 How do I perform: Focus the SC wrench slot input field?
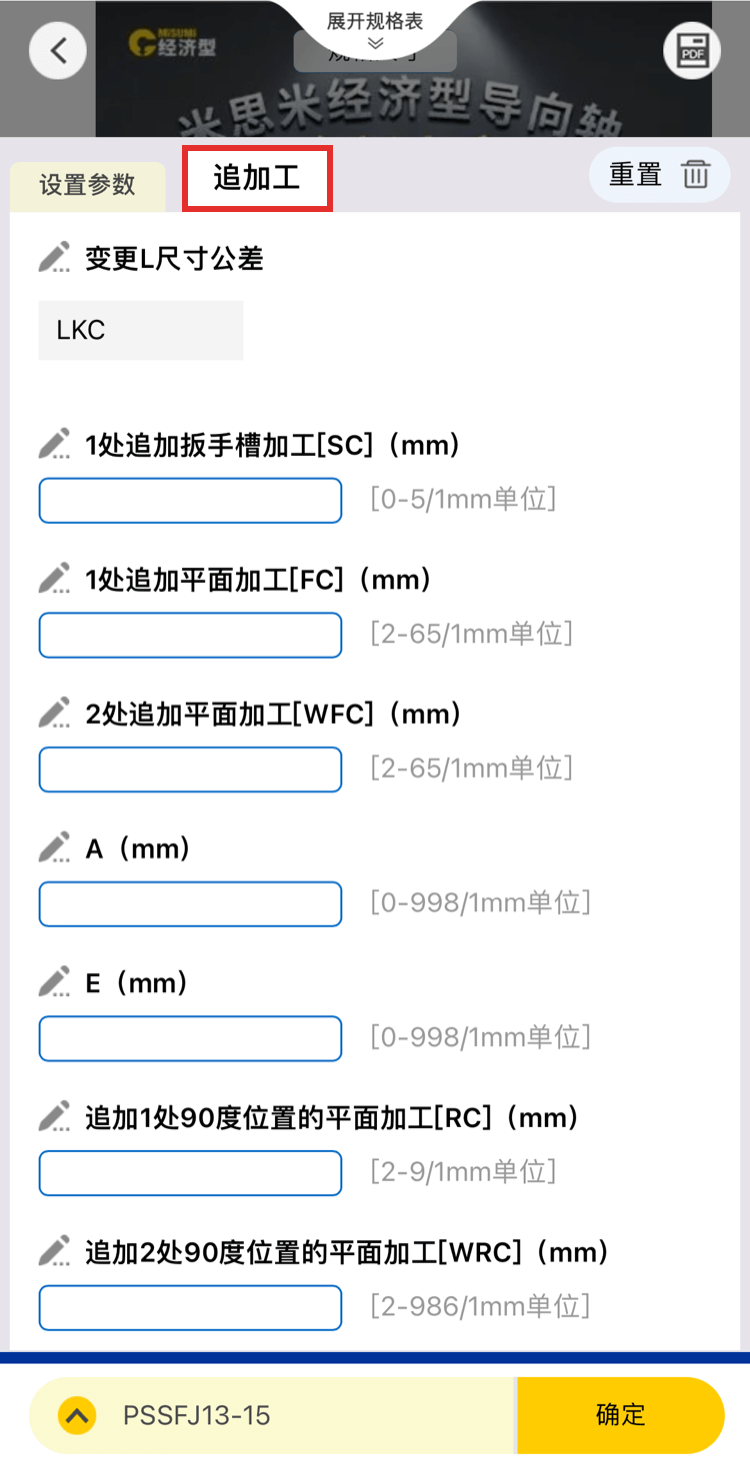[190, 500]
